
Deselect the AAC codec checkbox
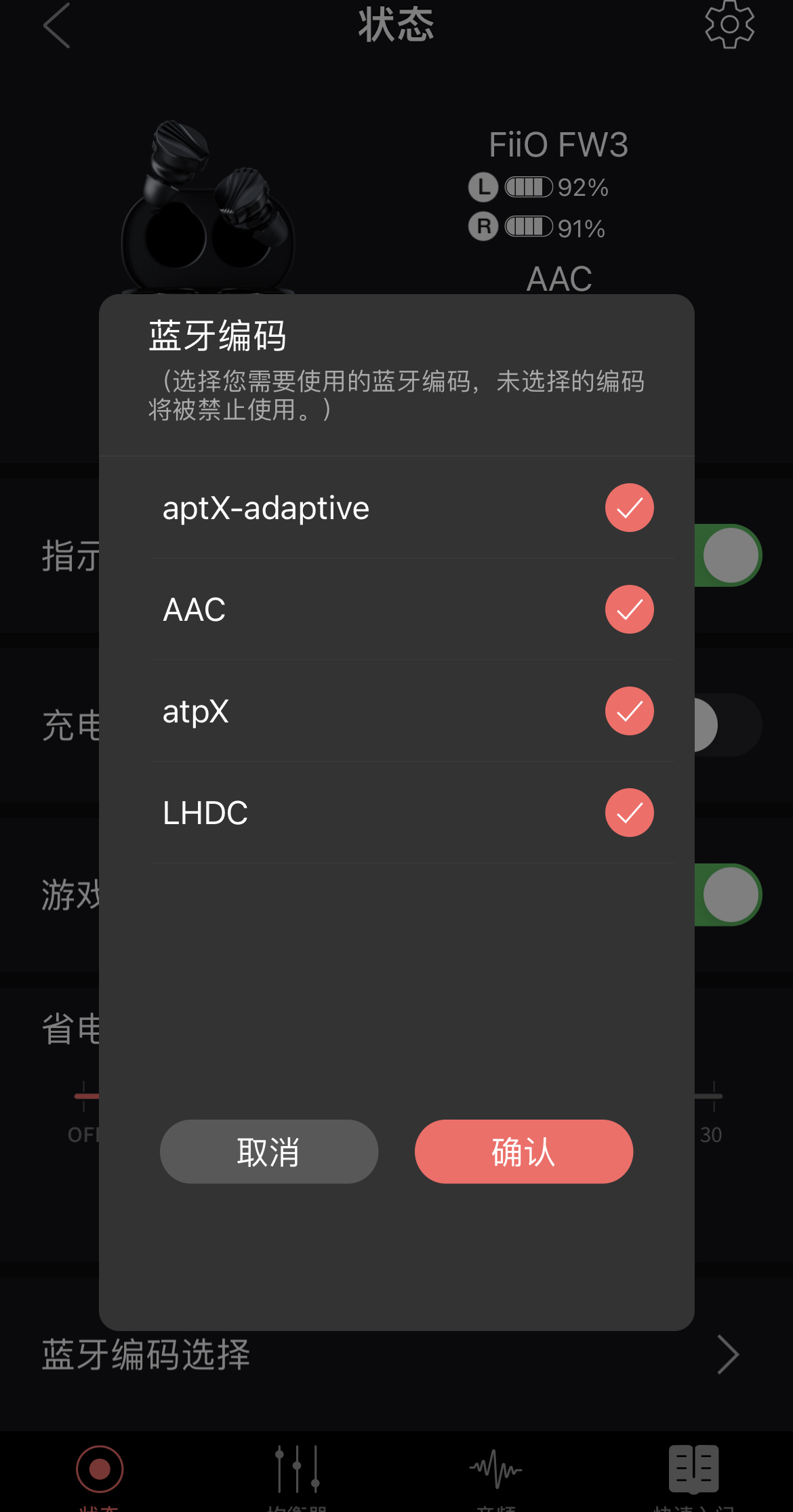coord(629,609)
